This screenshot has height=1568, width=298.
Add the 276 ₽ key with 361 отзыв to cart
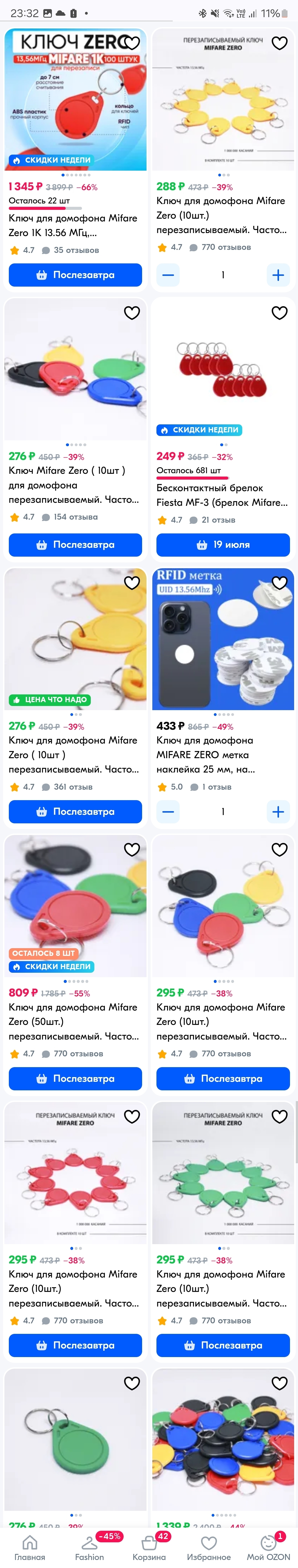click(75, 811)
